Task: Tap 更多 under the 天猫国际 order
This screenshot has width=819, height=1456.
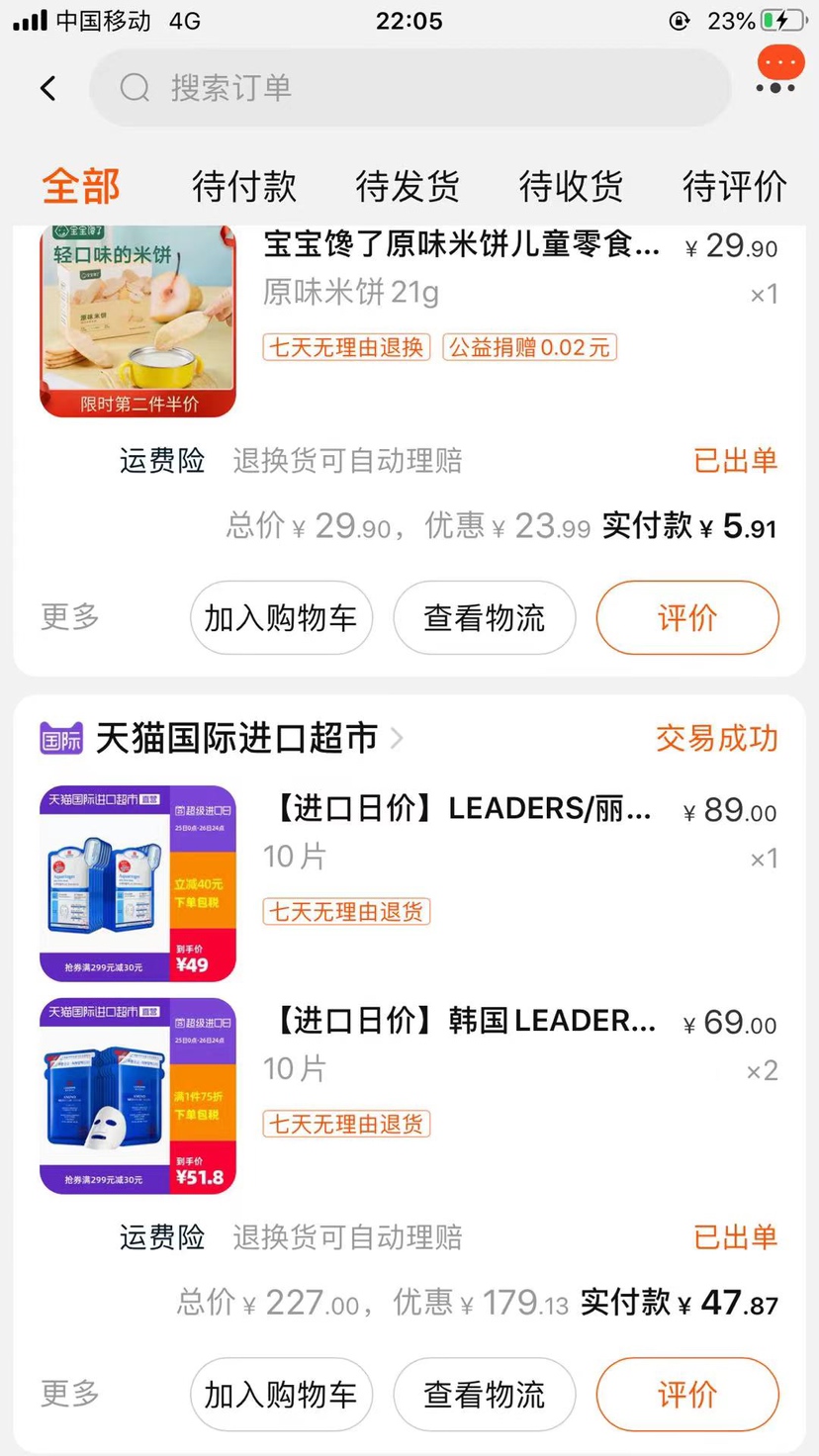Action: (x=70, y=1394)
